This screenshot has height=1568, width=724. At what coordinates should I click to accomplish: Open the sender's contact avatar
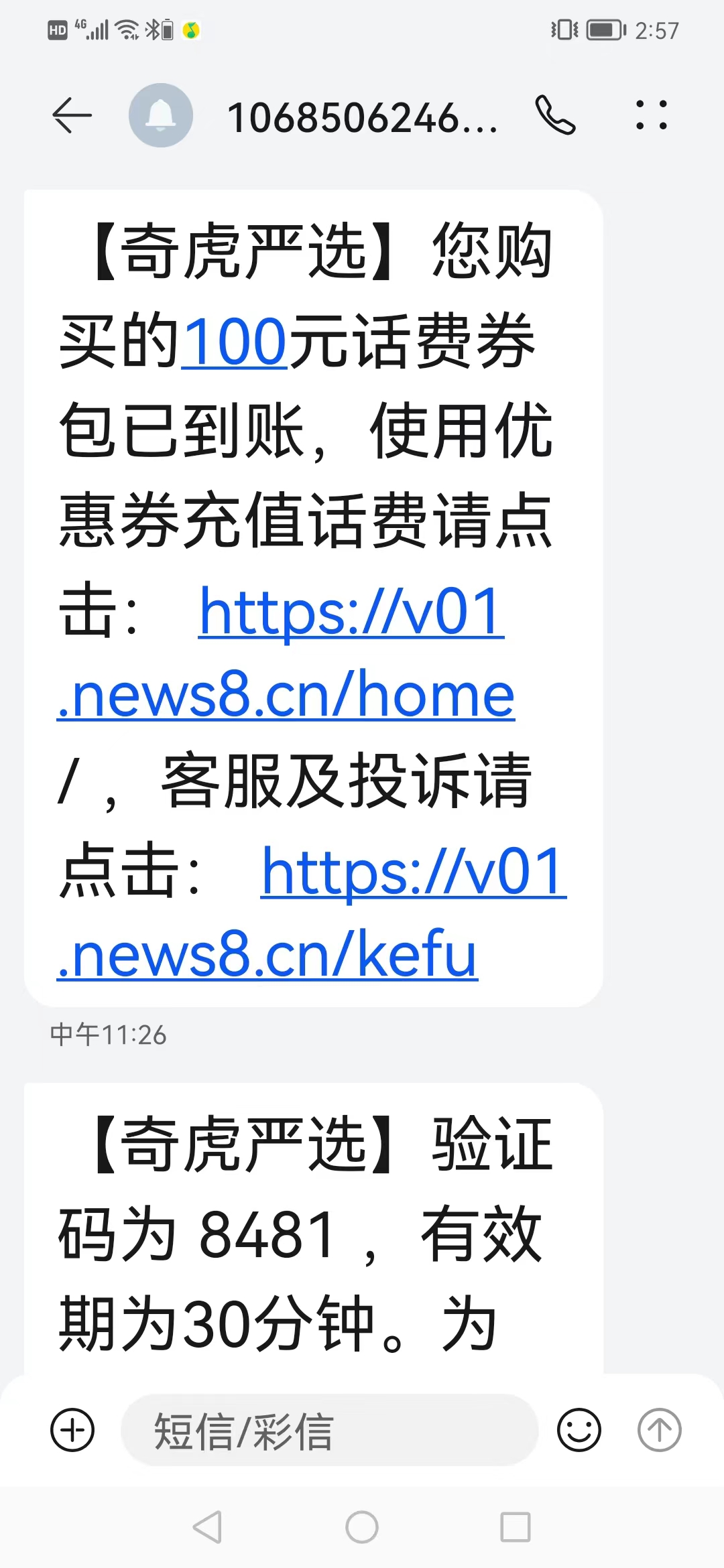161,115
